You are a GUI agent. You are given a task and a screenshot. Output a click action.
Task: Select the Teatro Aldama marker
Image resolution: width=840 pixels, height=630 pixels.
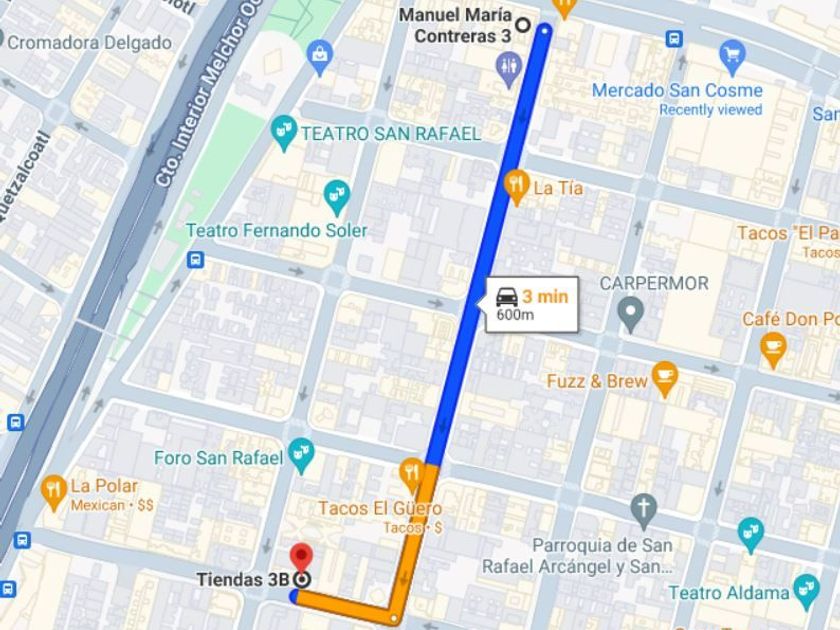tap(807, 592)
